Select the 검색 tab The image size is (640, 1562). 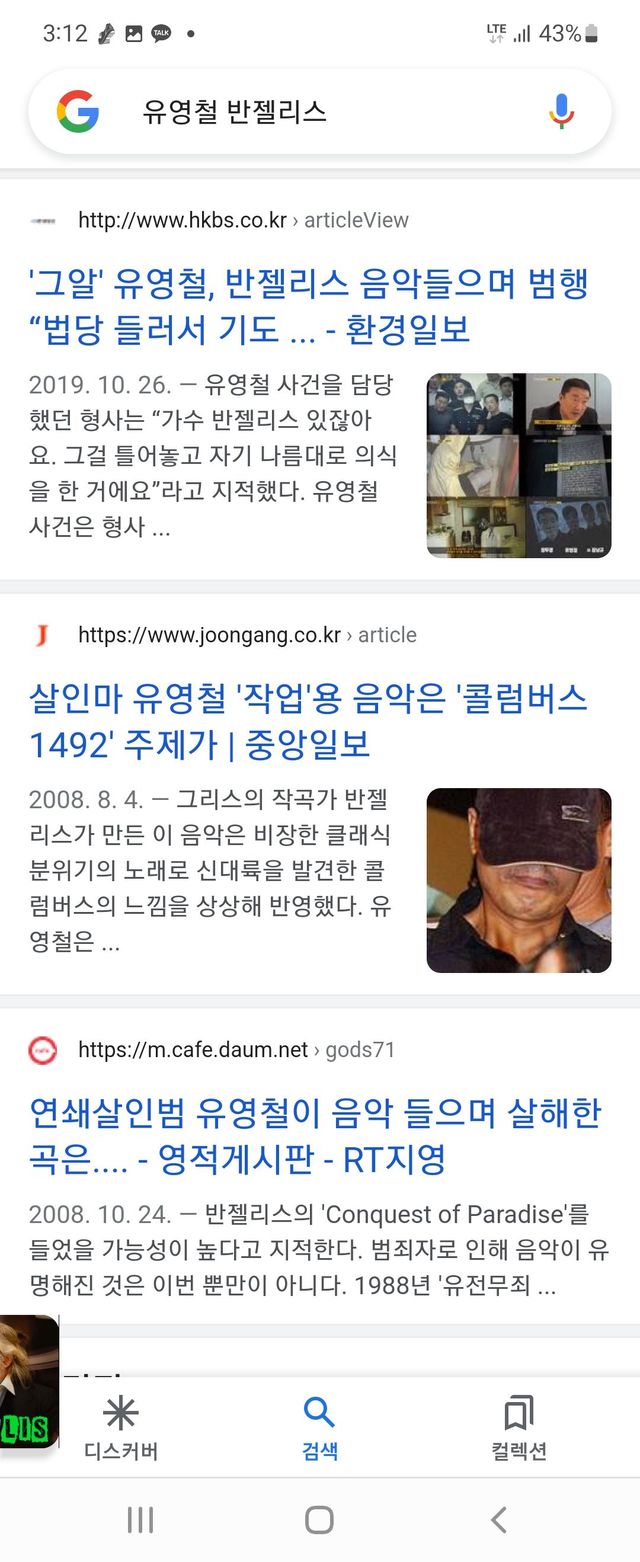click(x=319, y=1428)
